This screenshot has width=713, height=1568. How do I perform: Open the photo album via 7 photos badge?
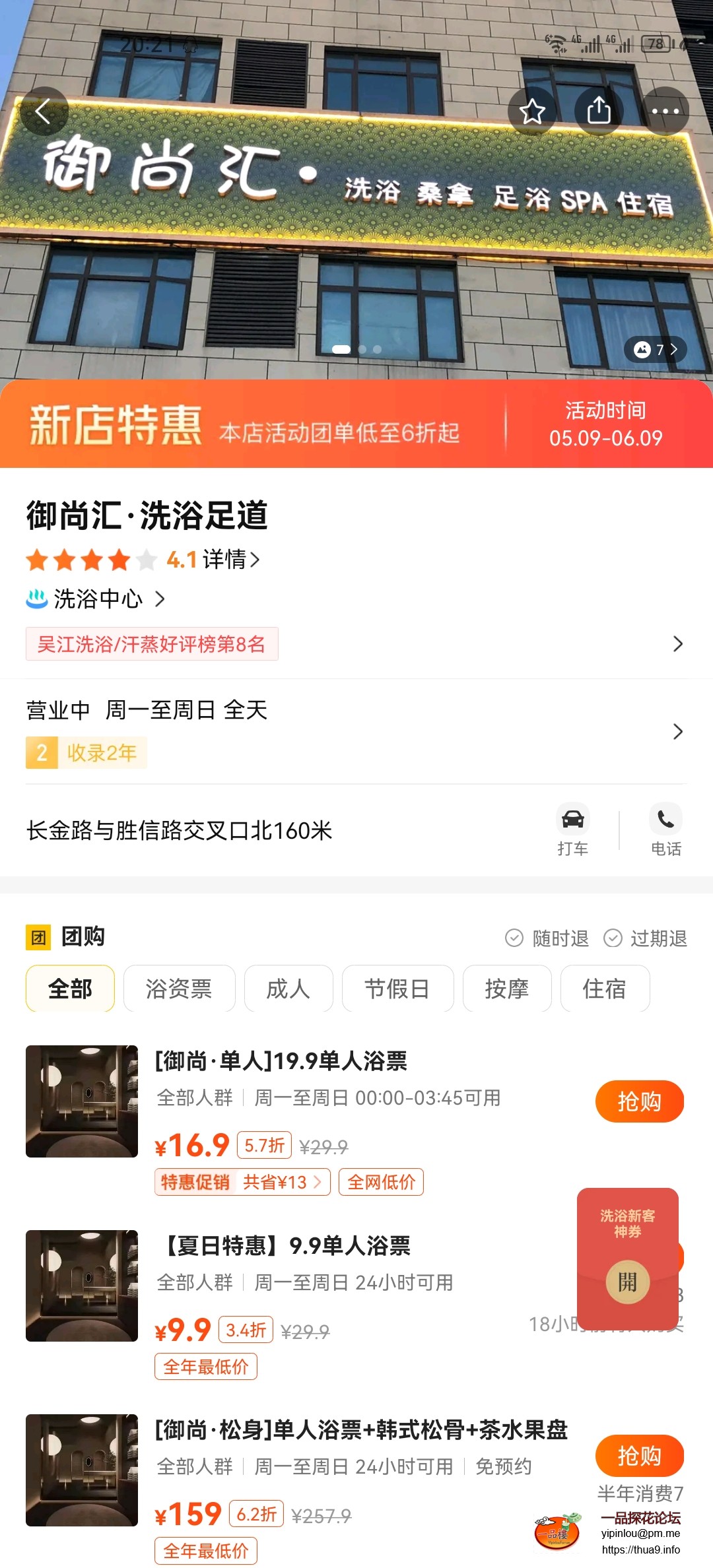point(656,350)
